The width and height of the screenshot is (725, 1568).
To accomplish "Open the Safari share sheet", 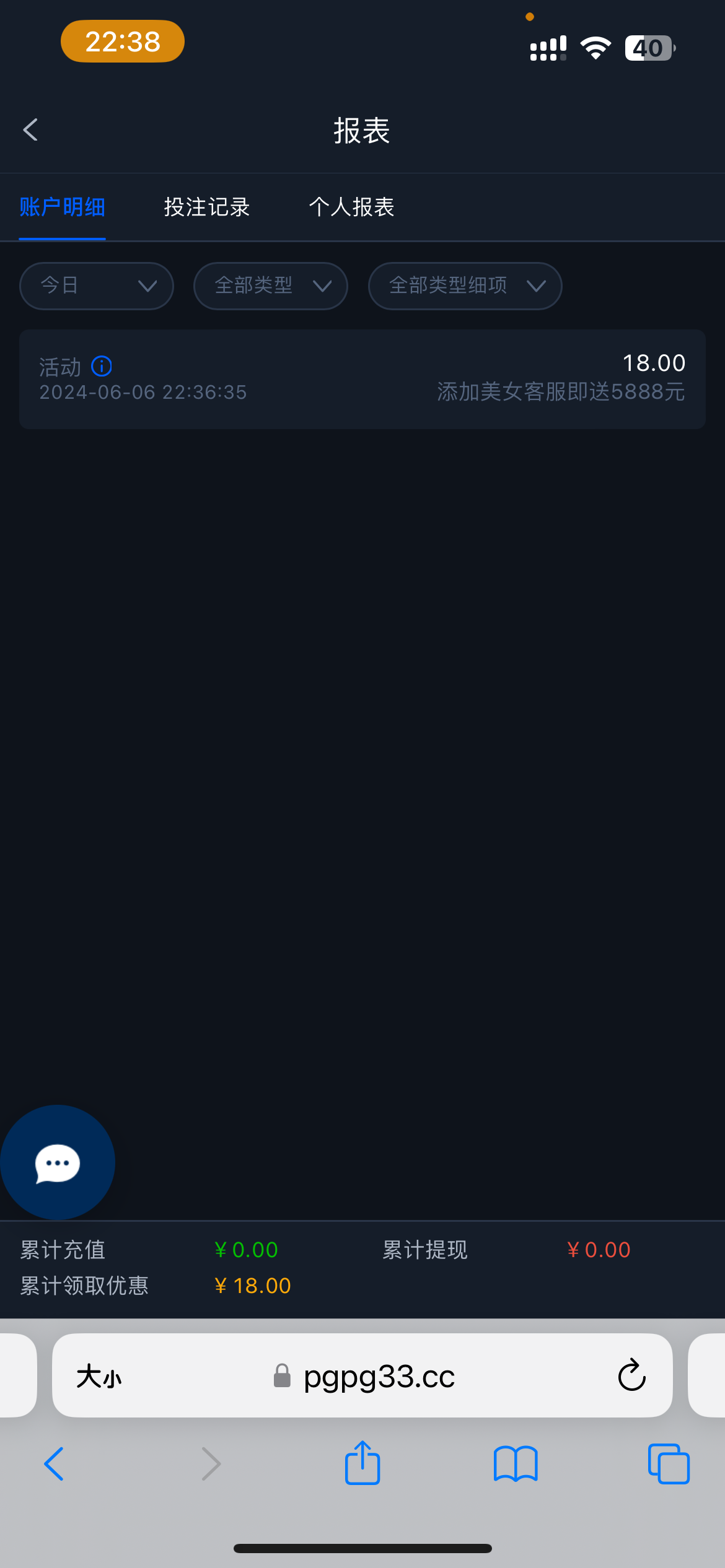I will (x=362, y=1463).
